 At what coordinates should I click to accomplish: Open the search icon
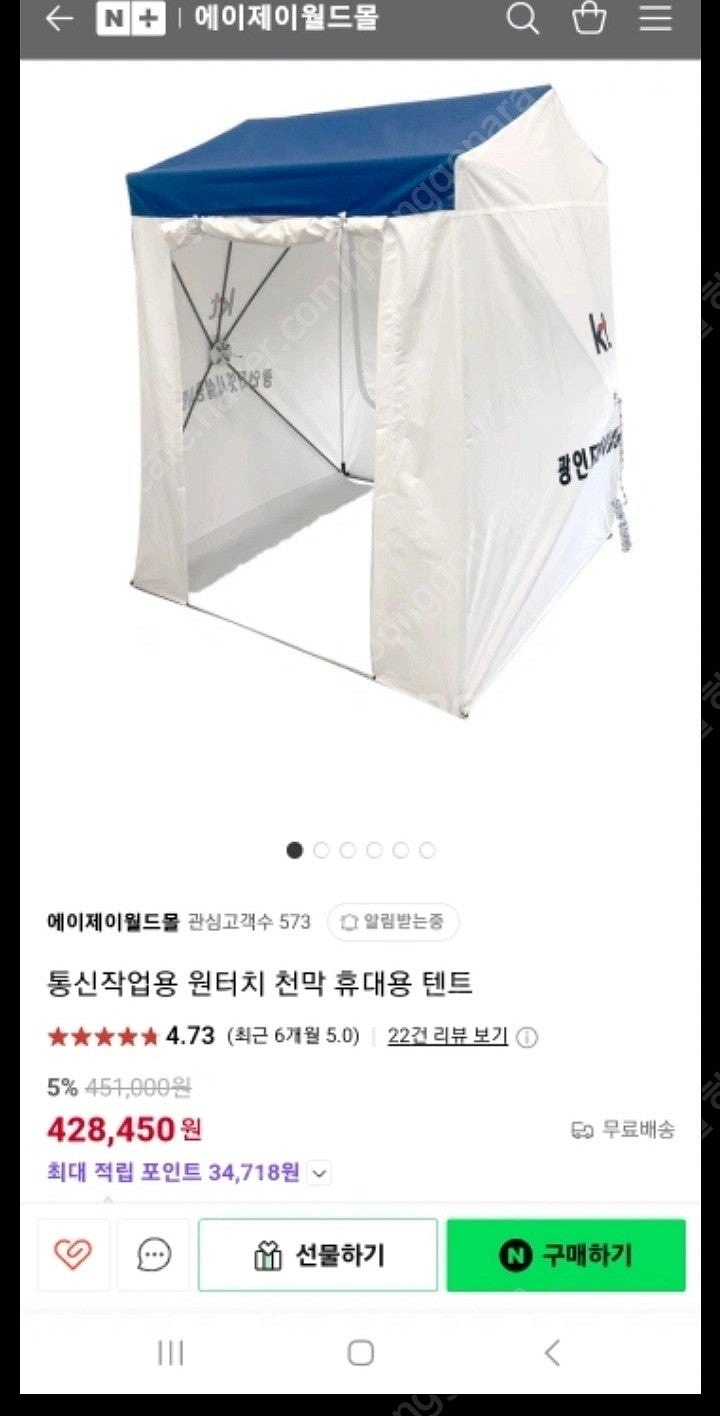pyautogui.click(x=523, y=19)
